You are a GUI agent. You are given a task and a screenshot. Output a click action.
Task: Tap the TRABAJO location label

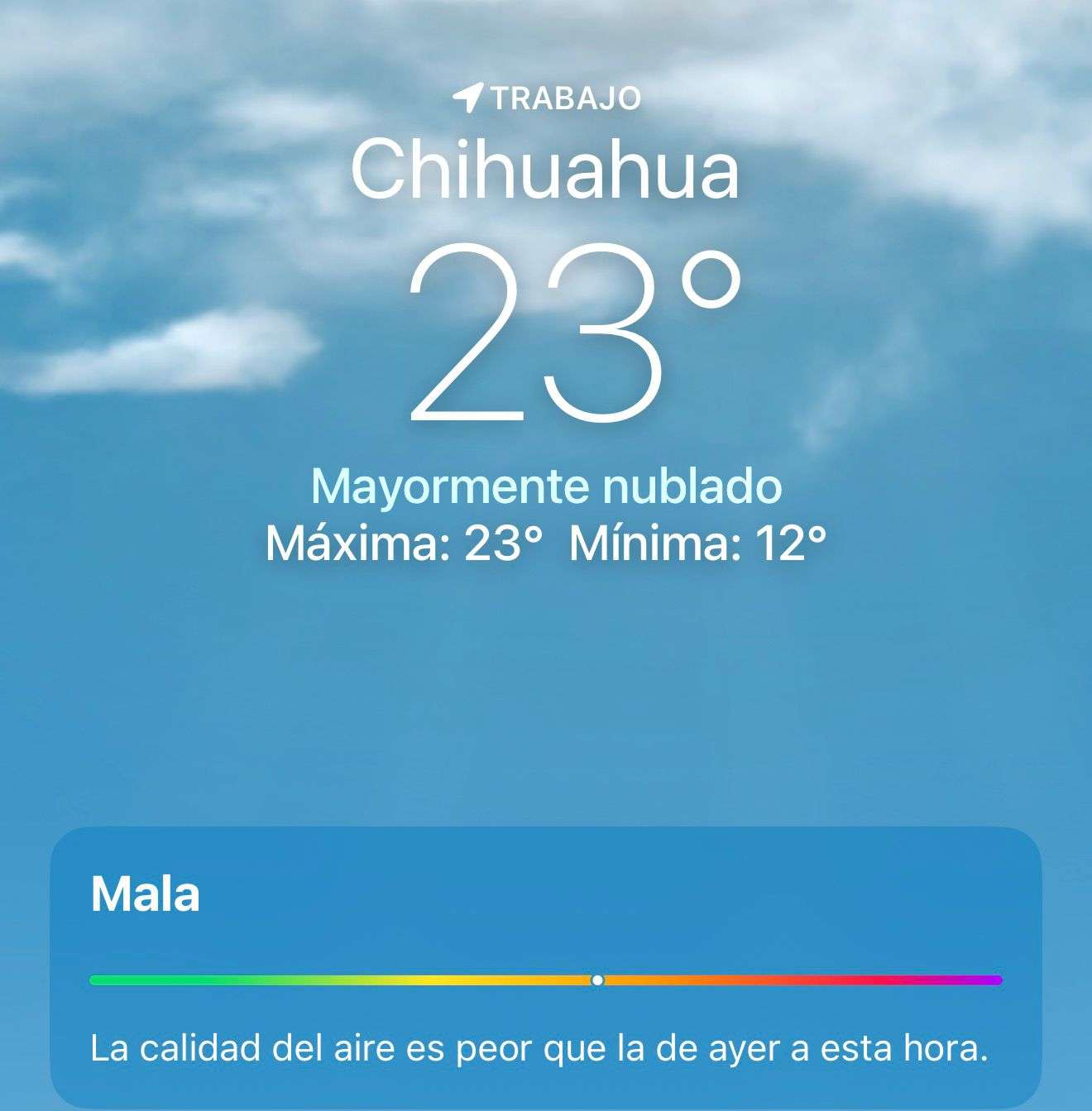[x=566, y=99]
